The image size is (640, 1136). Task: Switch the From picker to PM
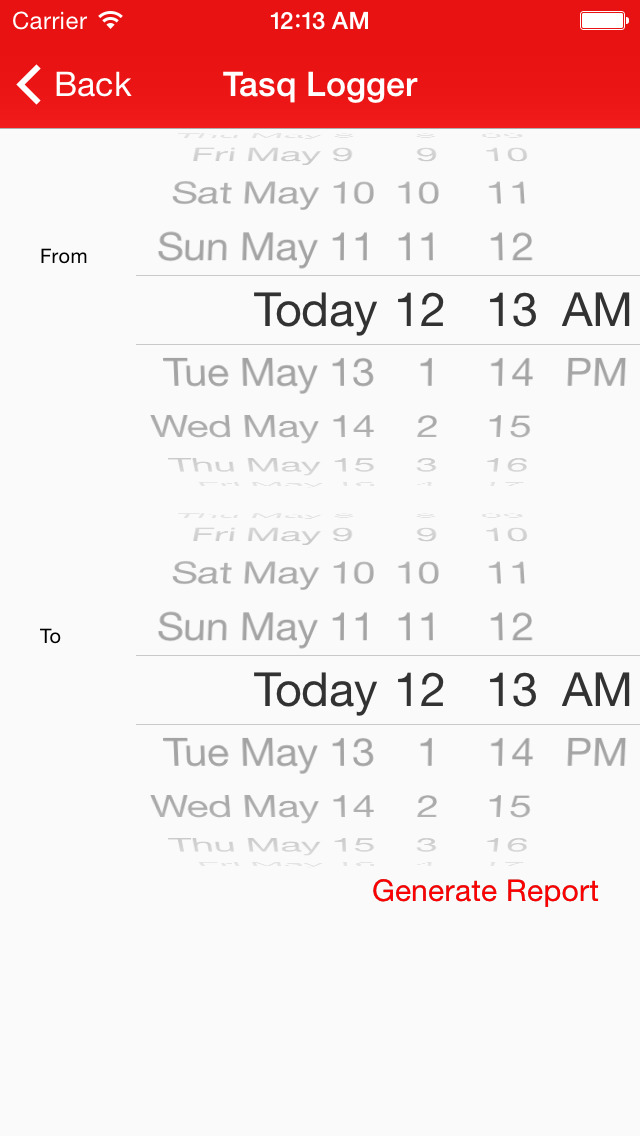pyautogui.click(x=596, y=373)
